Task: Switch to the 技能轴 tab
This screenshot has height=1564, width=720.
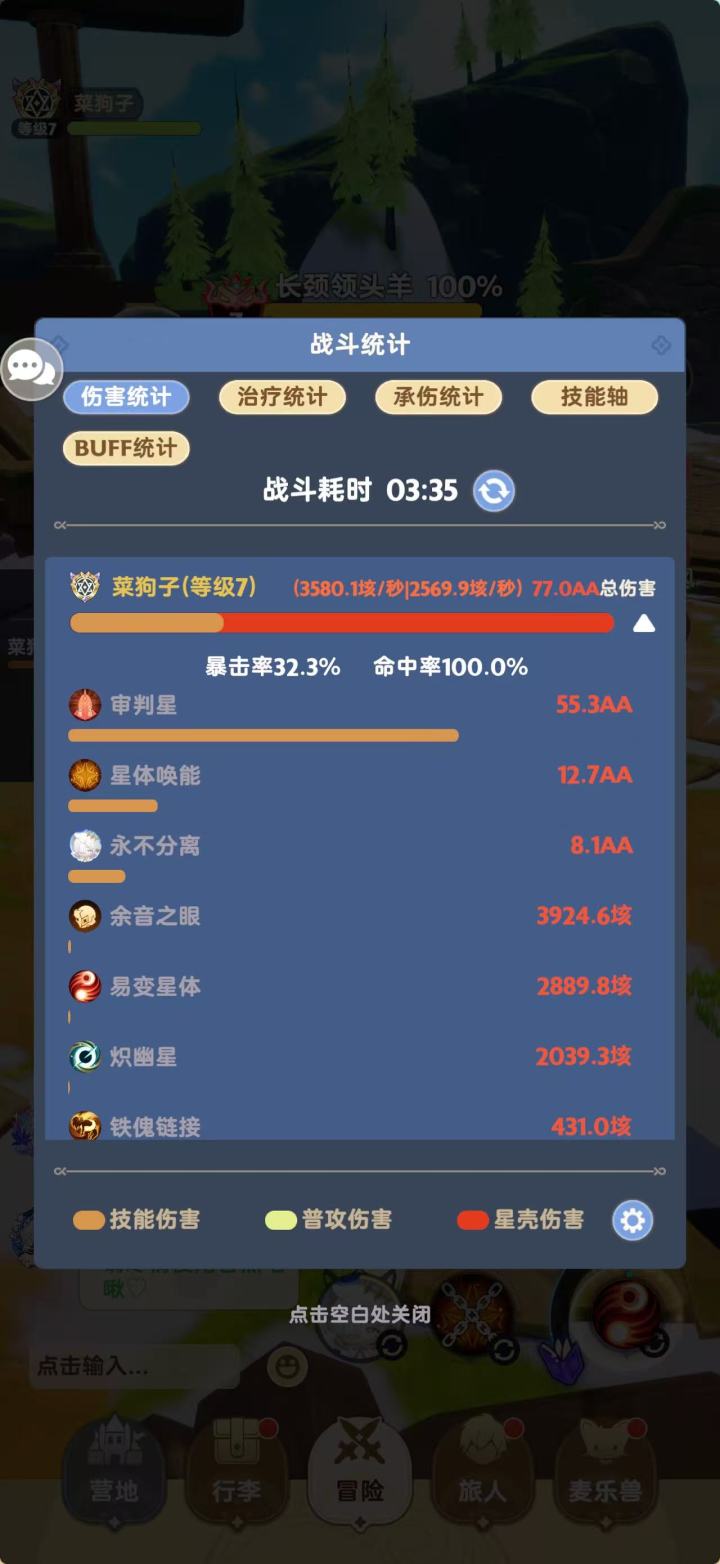Action: point(594,397)
